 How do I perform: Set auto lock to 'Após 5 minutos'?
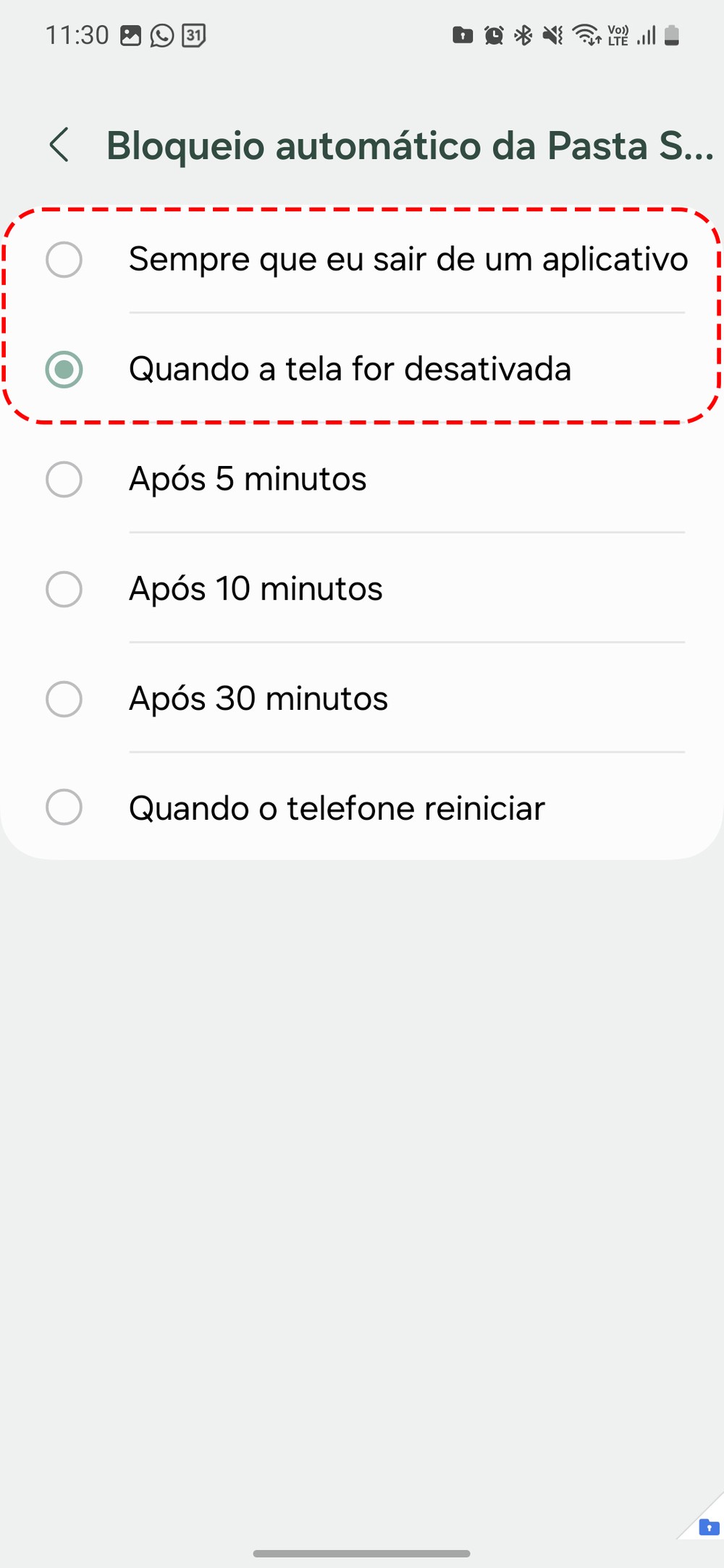point(64,479)
